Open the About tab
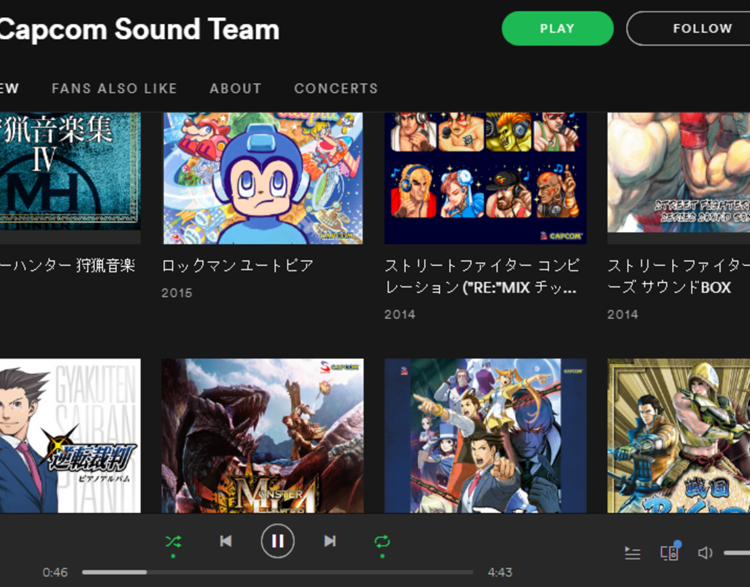The image size is (750, 587). coord(235,88)
